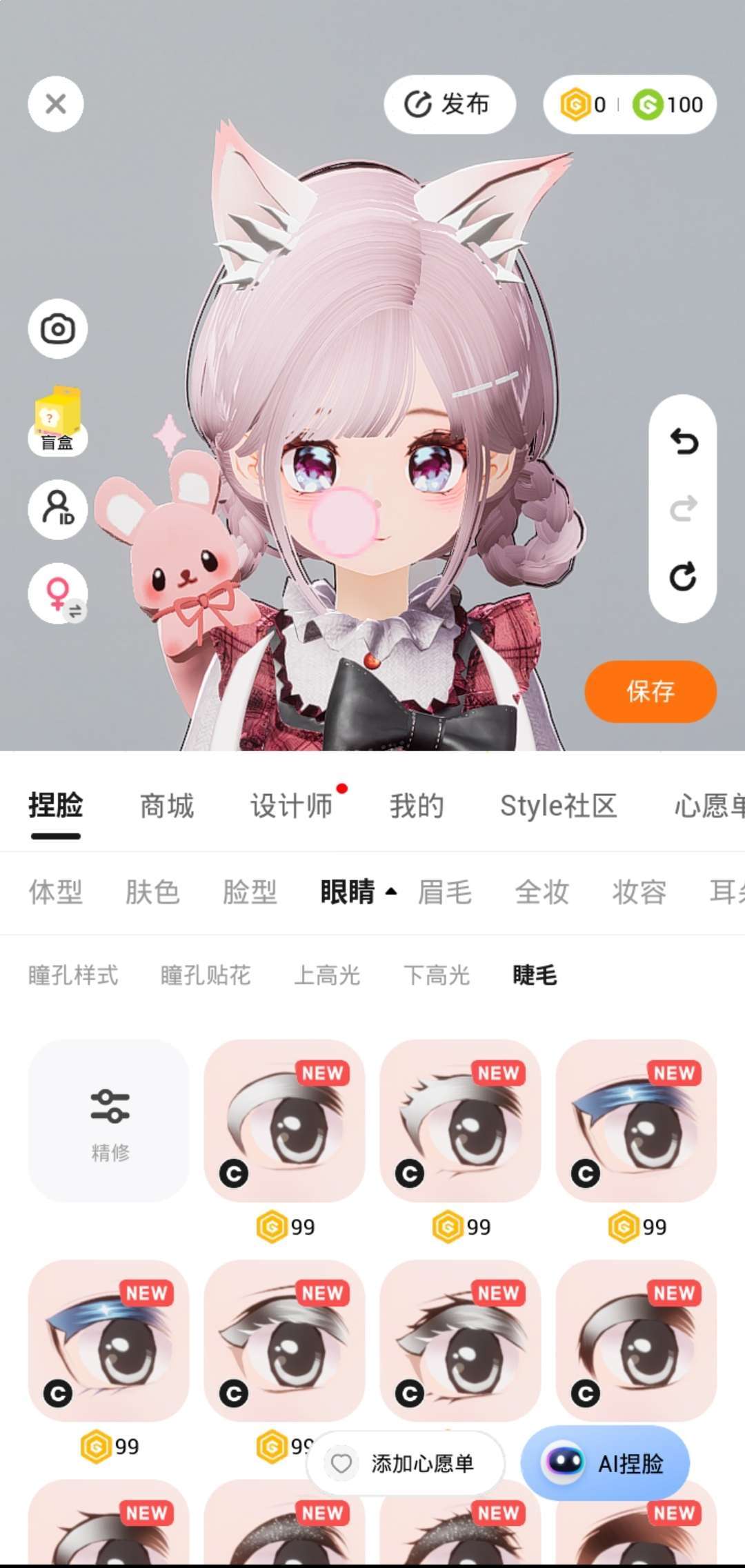
Task: Select the 眉毛 category
Action: pyautogui.click(x=445, y=892)
